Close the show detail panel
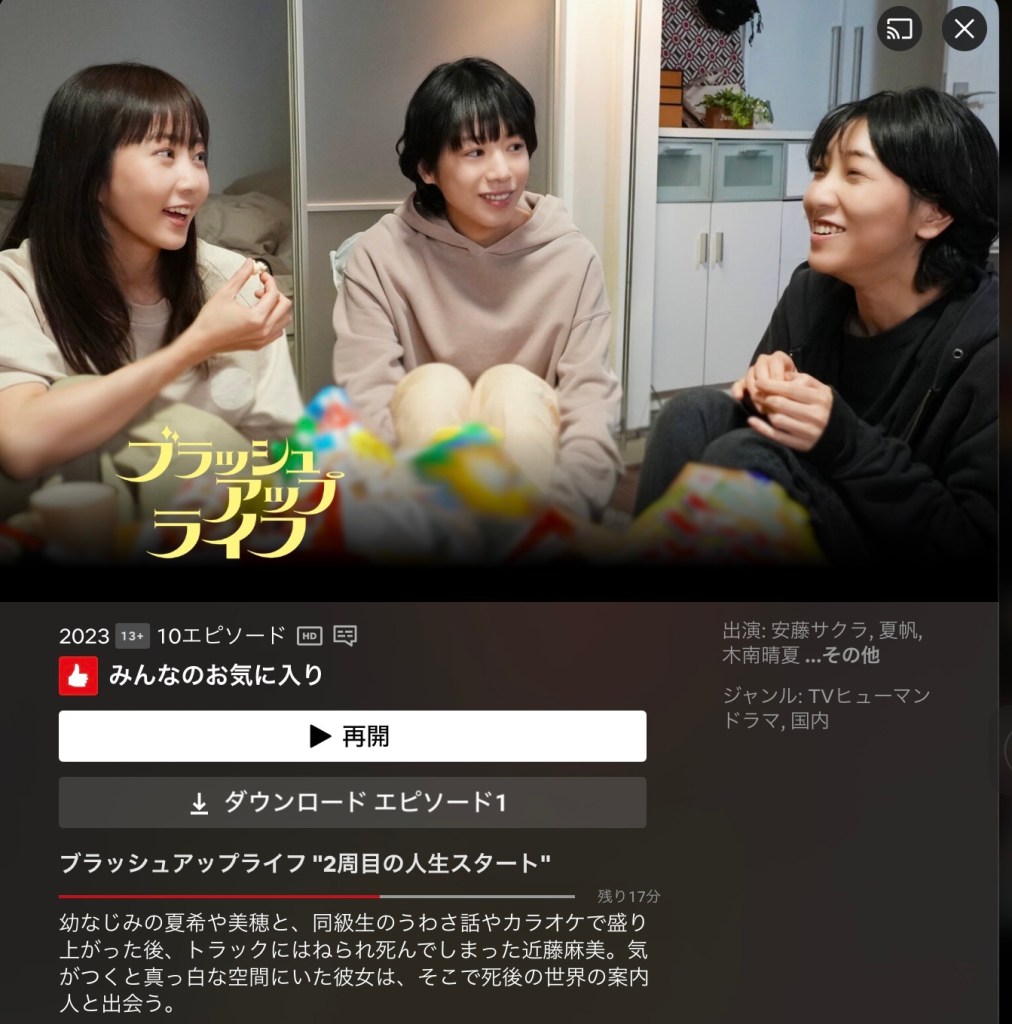This screenshot has width=1012, height=1024. click(x=964, y=29)
